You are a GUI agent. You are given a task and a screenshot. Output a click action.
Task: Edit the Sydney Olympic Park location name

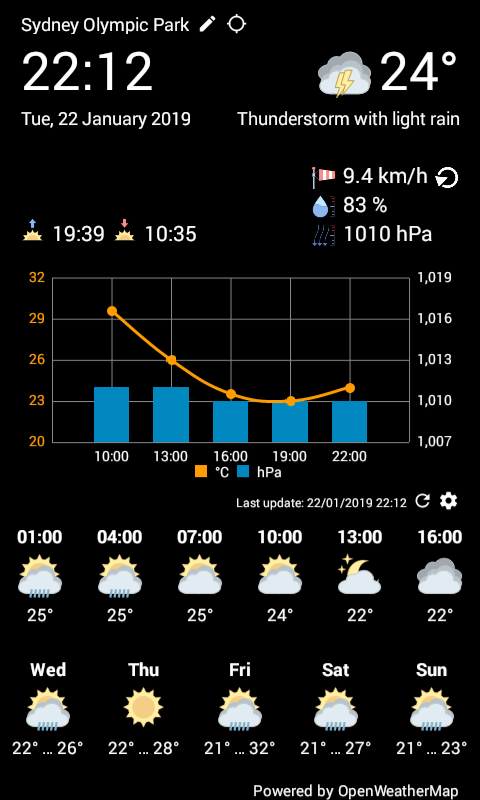coord(207,24)
